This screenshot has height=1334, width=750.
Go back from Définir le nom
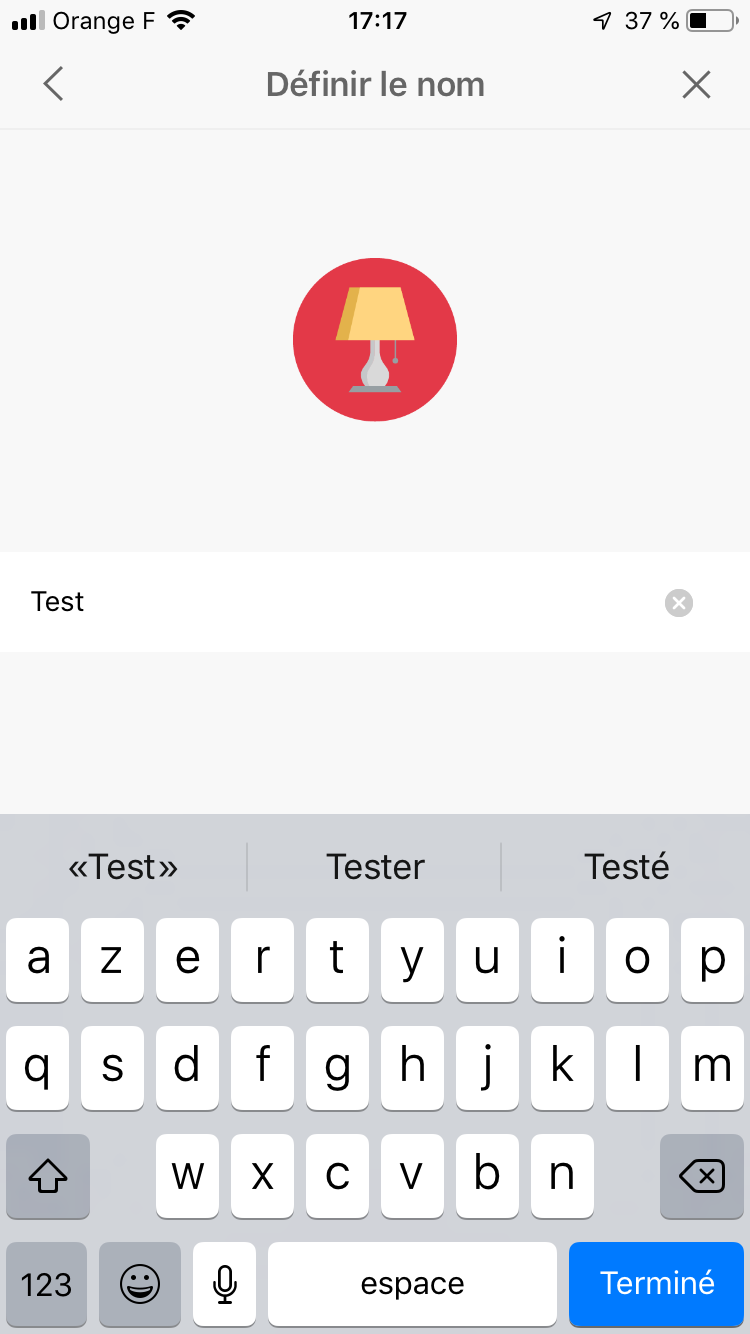(54, 85)
